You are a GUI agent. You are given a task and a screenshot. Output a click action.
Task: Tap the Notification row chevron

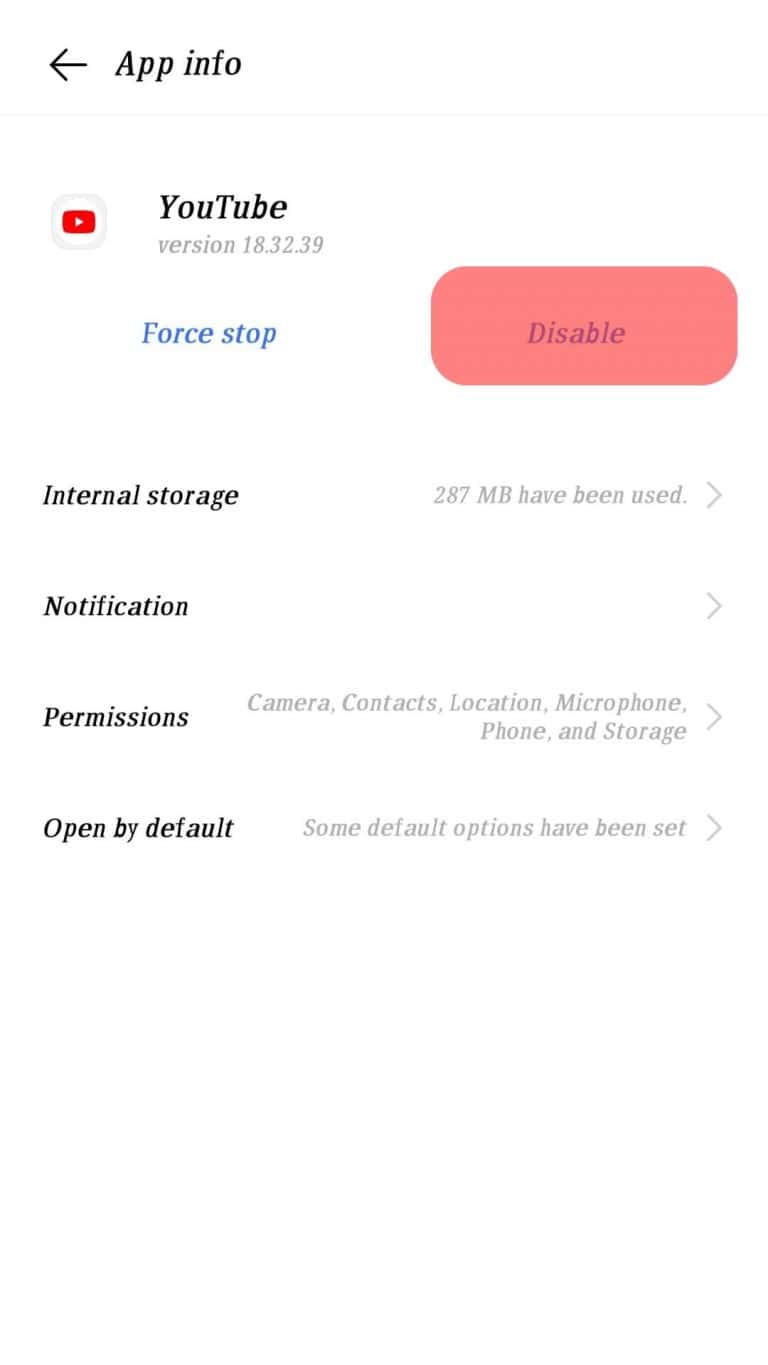point(712,605)
